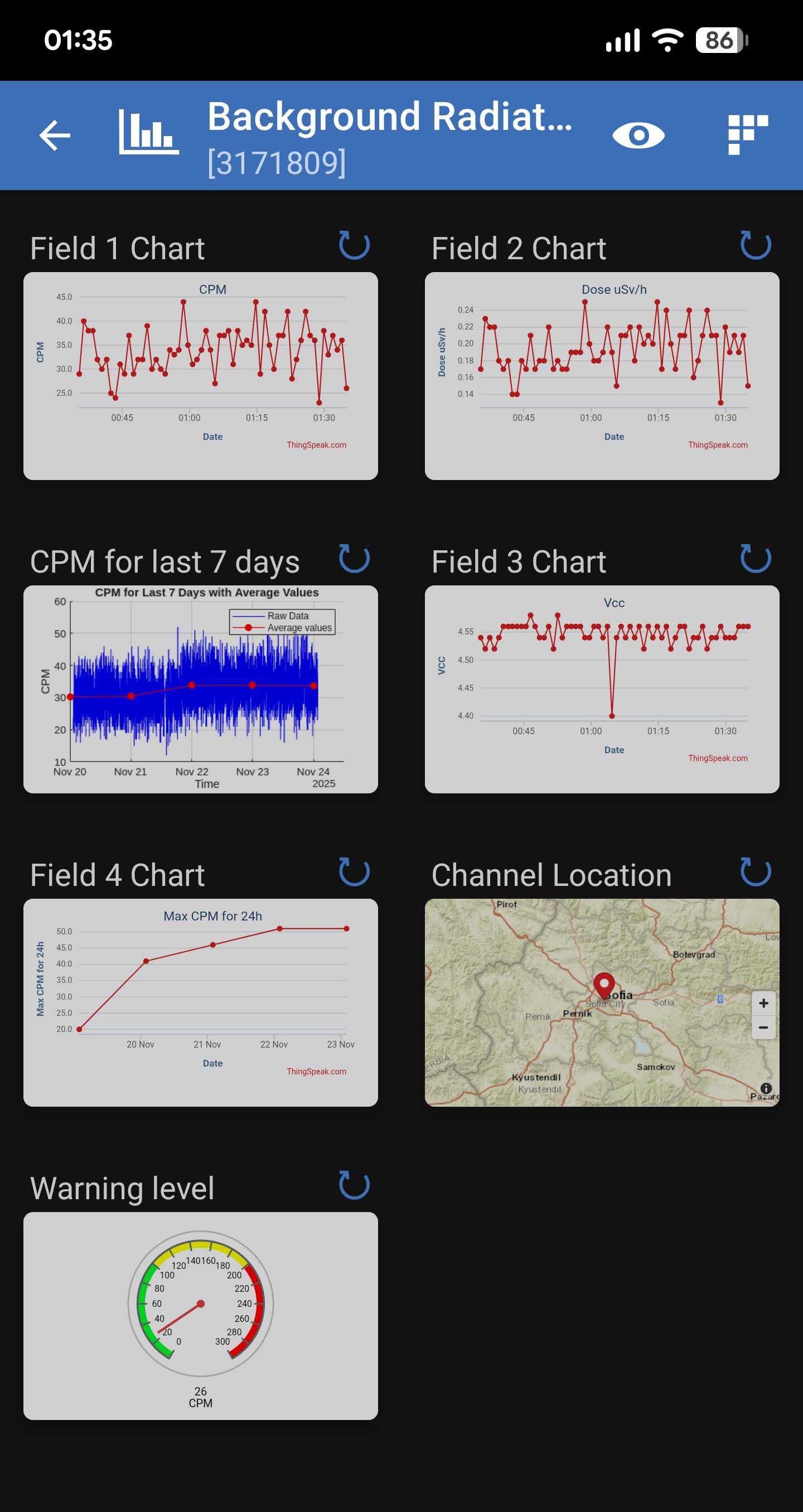Refresh the Field 3 Chart
This screenshot has height=1512, width=803.
coord(756,558)
